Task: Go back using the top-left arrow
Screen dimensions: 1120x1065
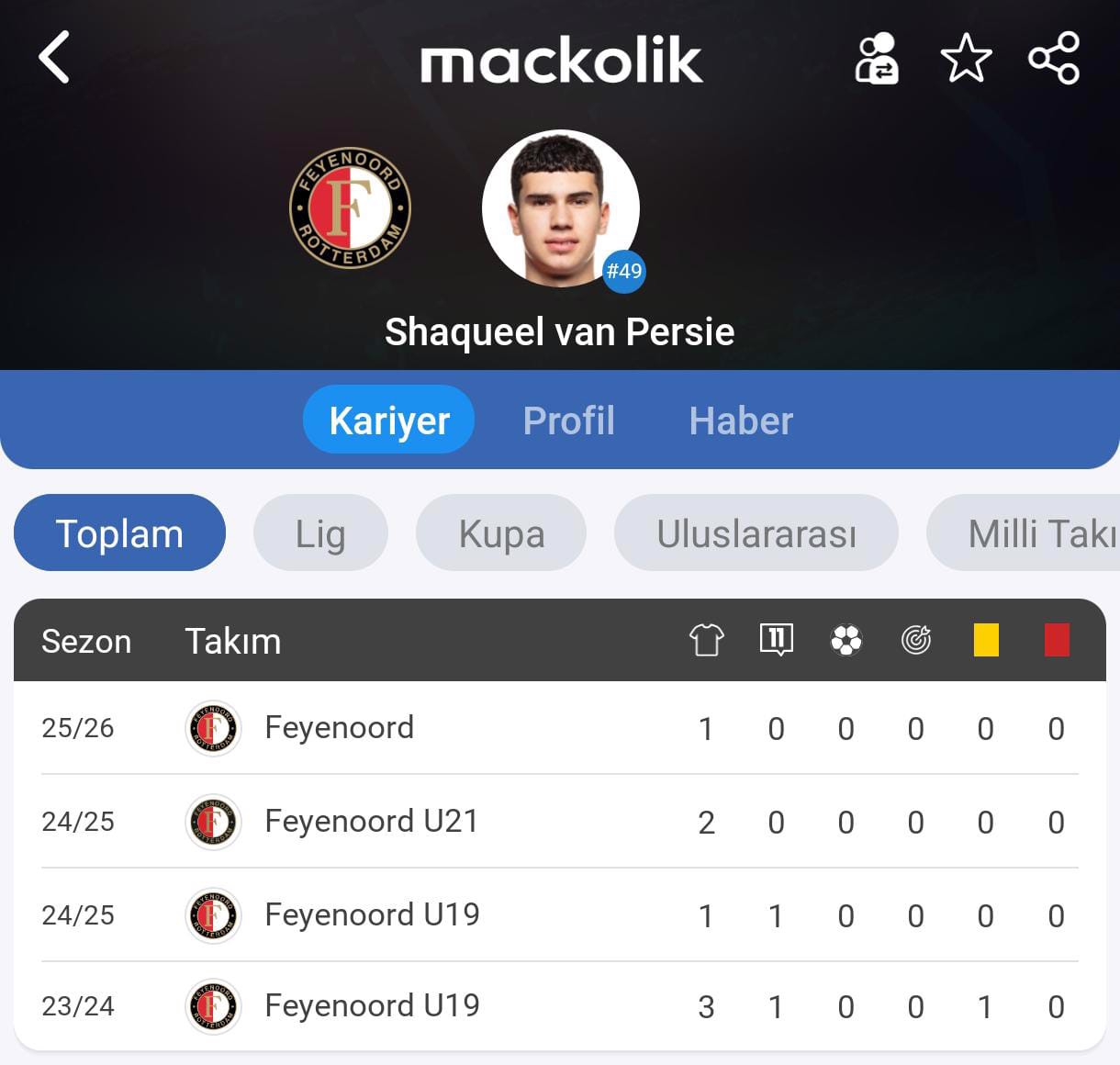Action: click(x=54, y=58)
